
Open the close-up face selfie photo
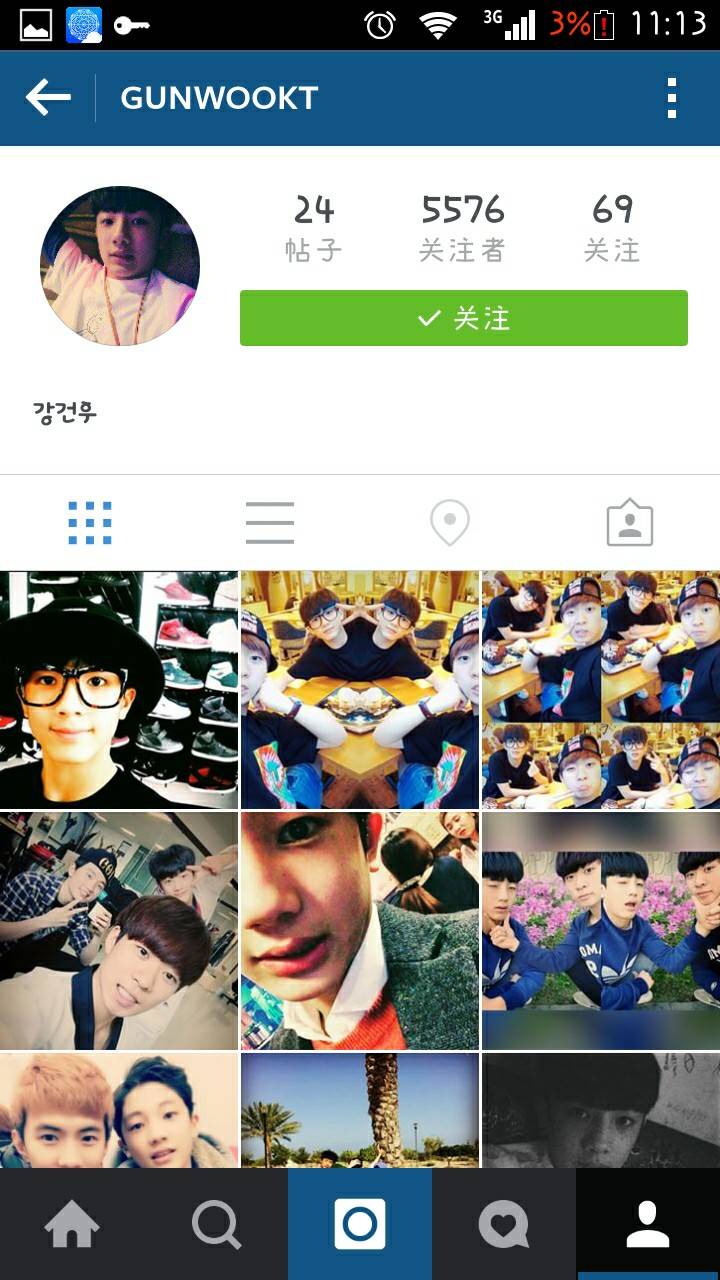point(360,930)
